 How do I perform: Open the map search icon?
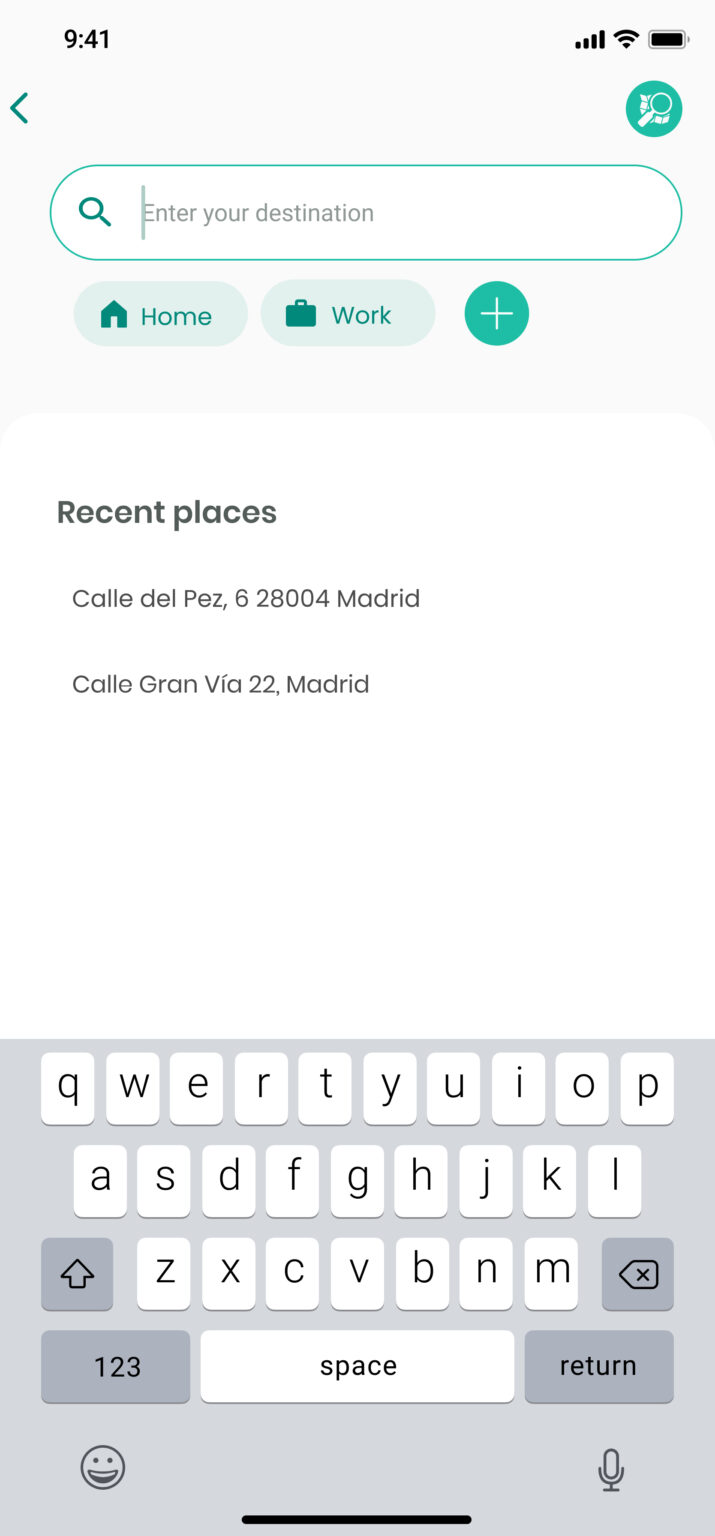654,109
